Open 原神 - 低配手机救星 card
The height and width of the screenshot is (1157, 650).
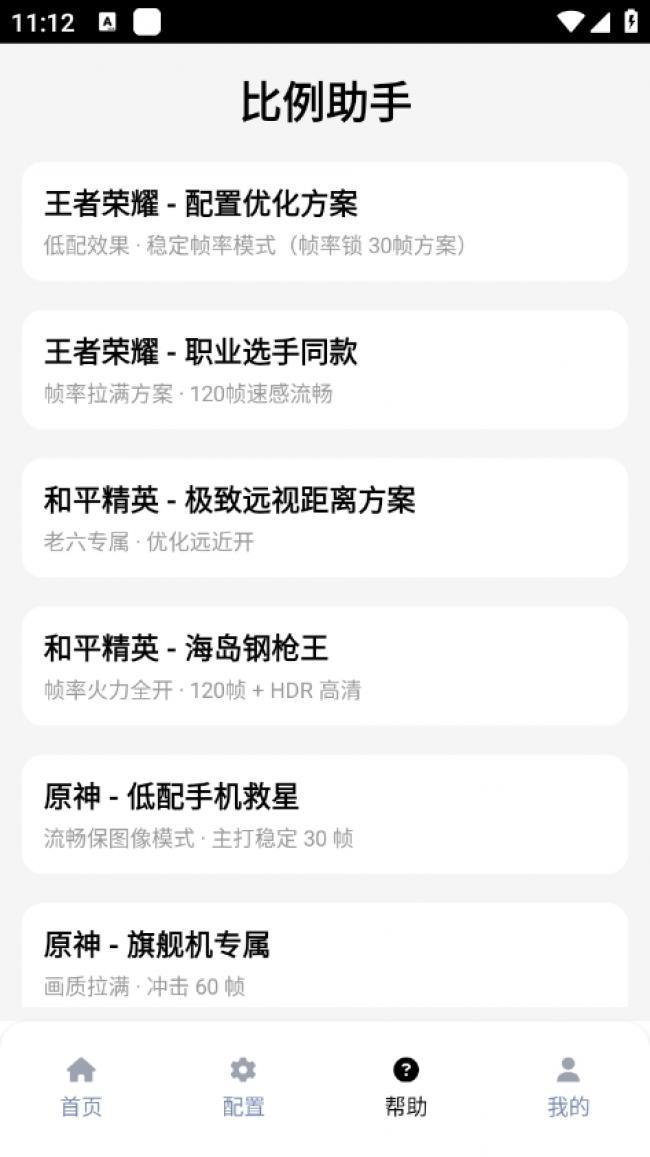point(325,813)
